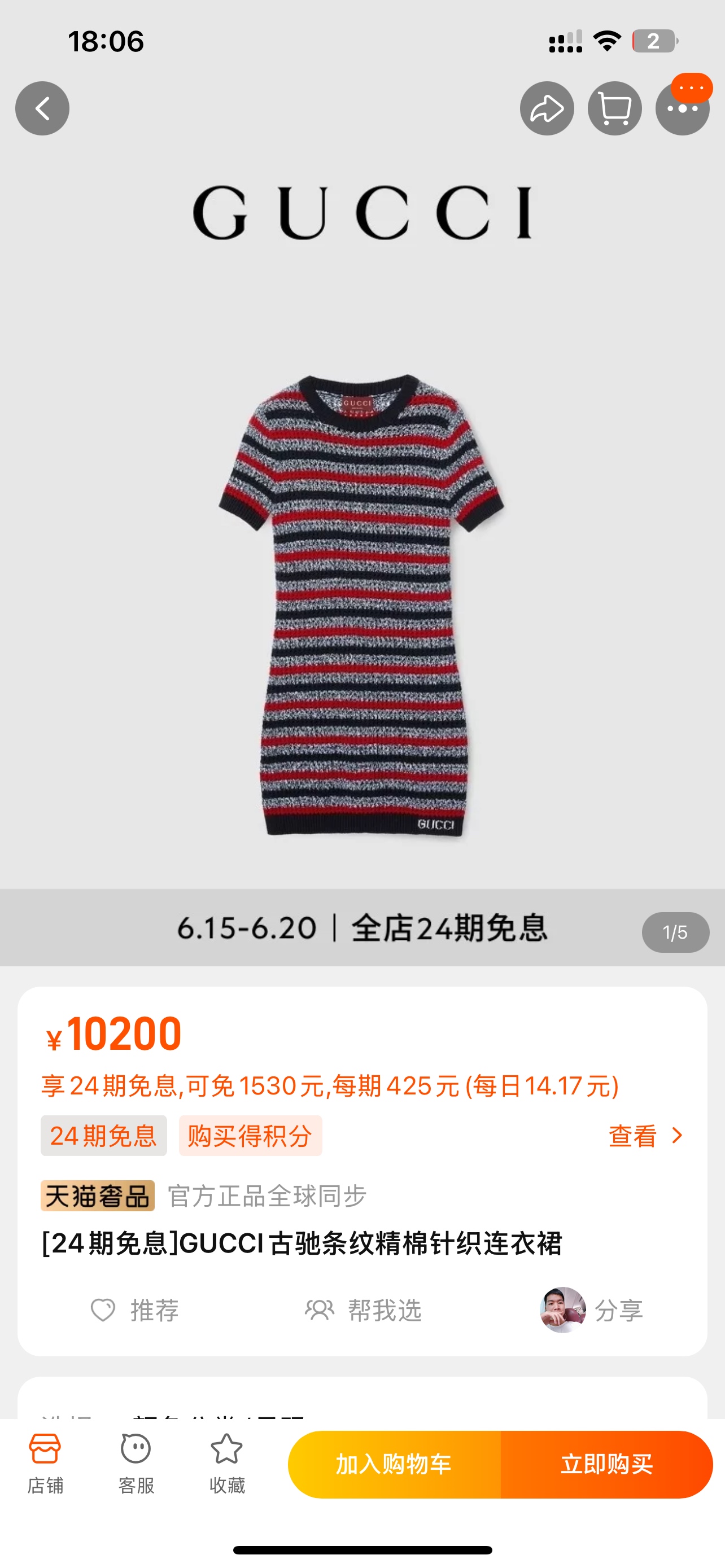Open the three-dot more menu
Viewport: 725px width, 1568px height.
tap(682, 110)
